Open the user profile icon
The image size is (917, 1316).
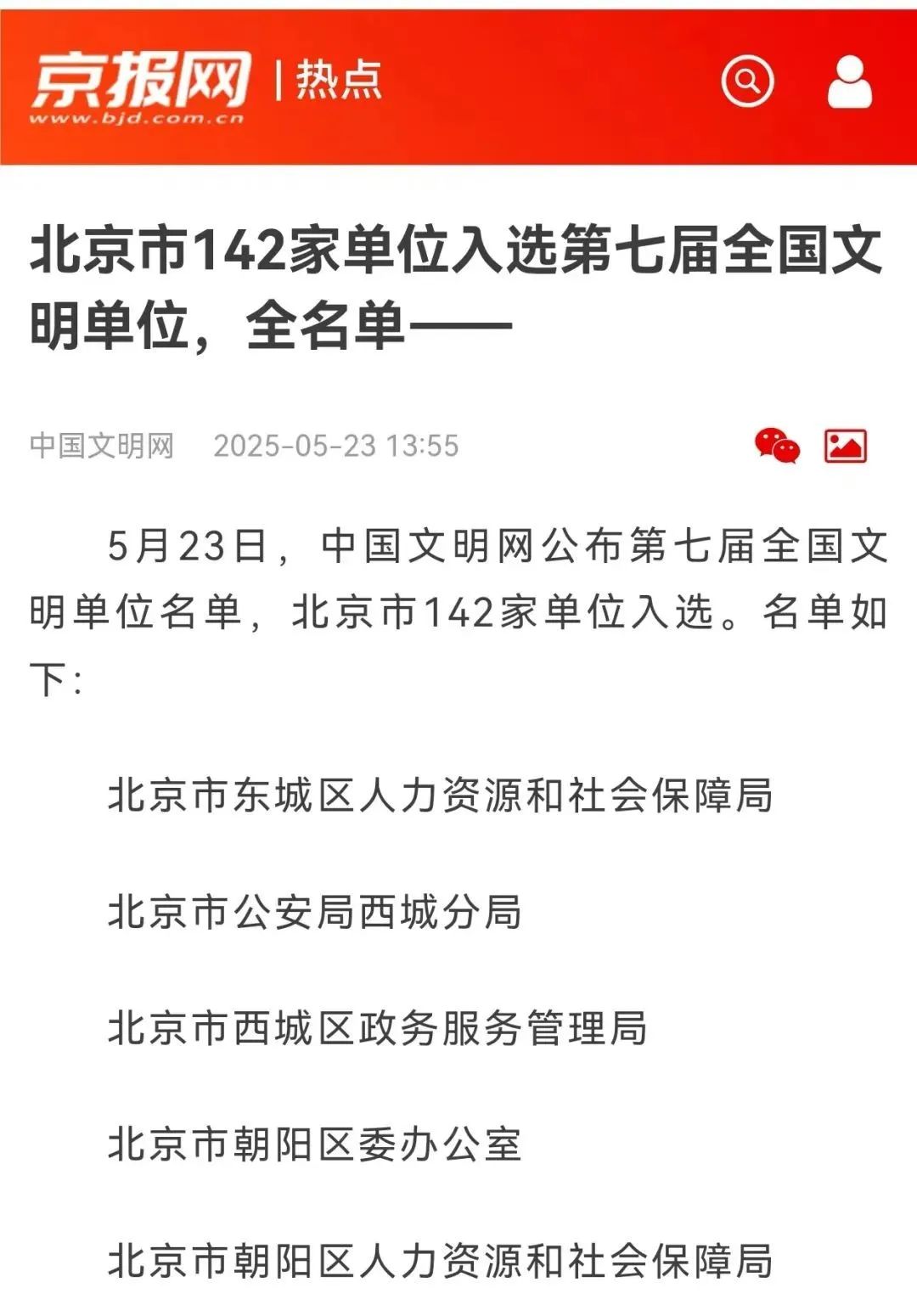(849, 82)
